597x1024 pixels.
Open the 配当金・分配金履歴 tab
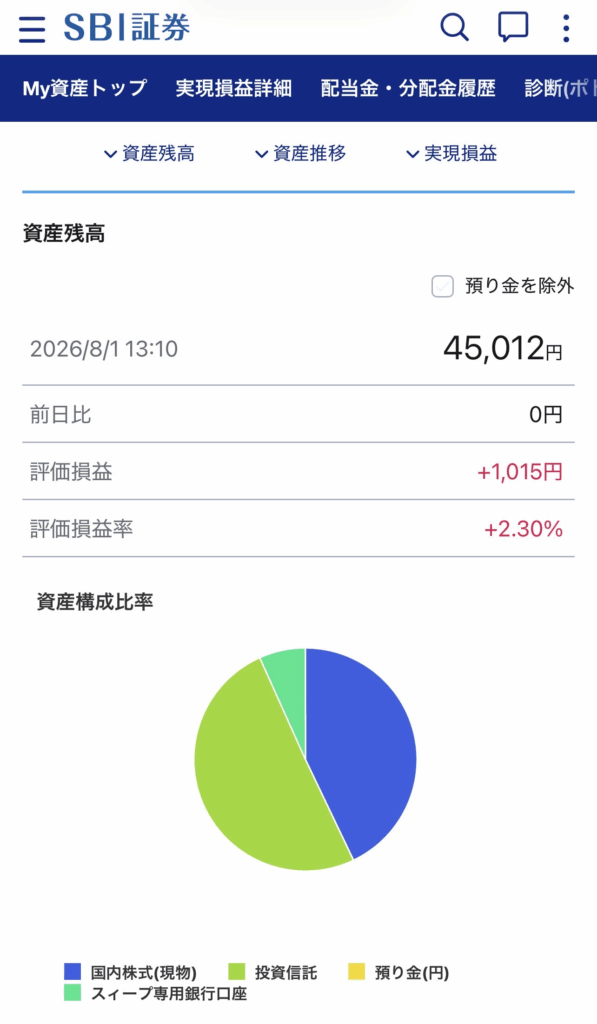(x=408, y=88)
